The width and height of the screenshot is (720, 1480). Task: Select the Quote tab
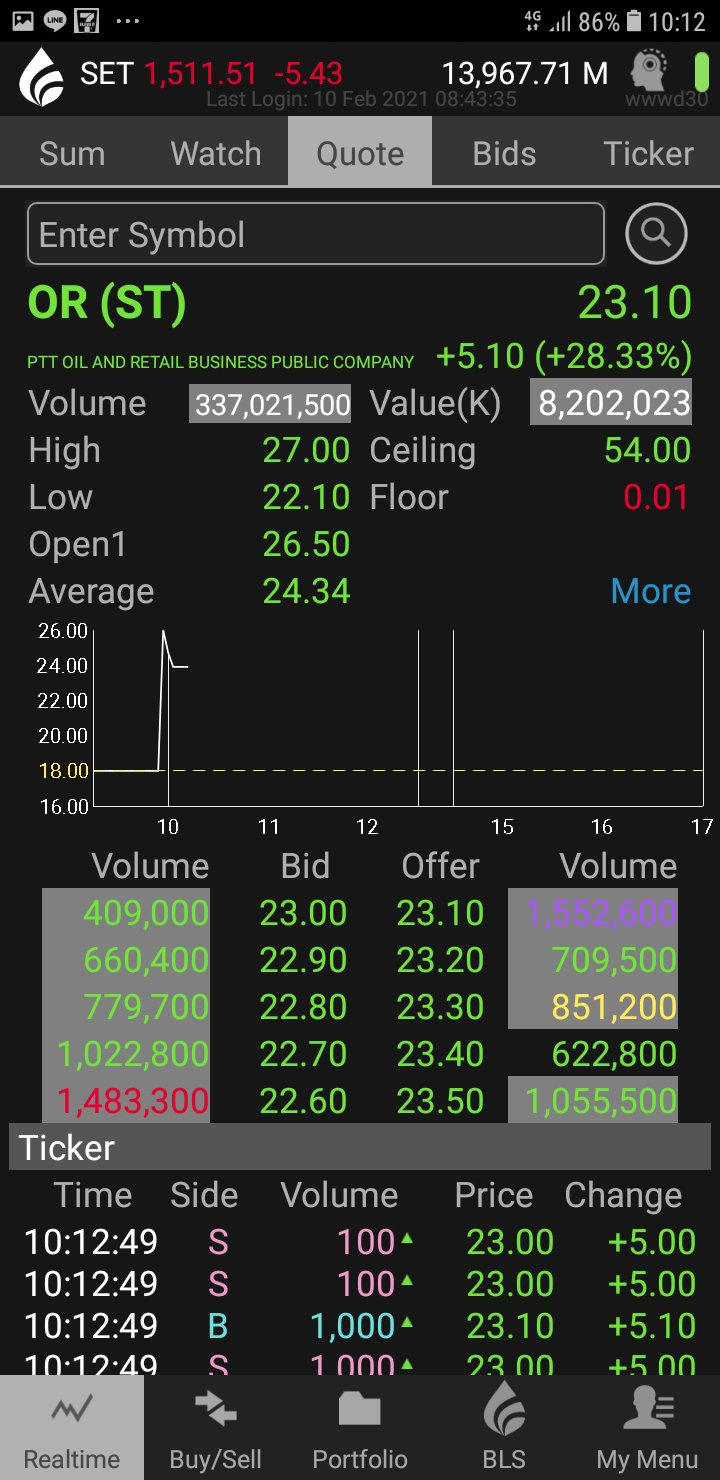pos(360,153)
